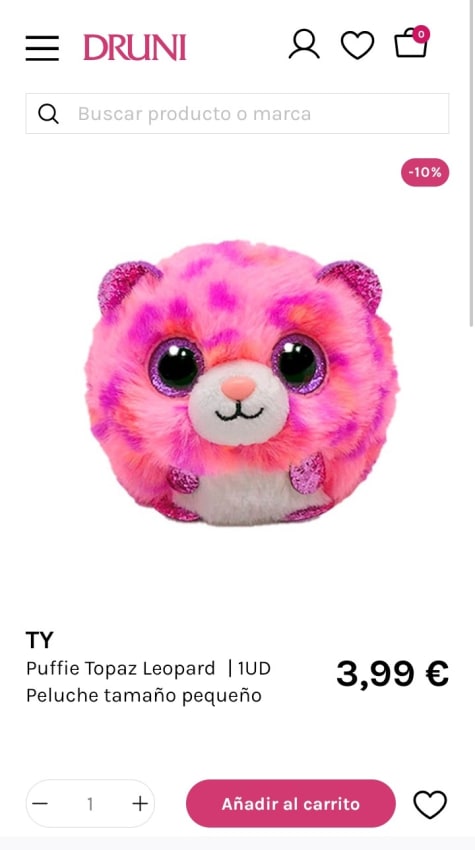Screen dimensions: 475x850
Task: Tap Añadir al carrito
Action: tap(291, 803)
